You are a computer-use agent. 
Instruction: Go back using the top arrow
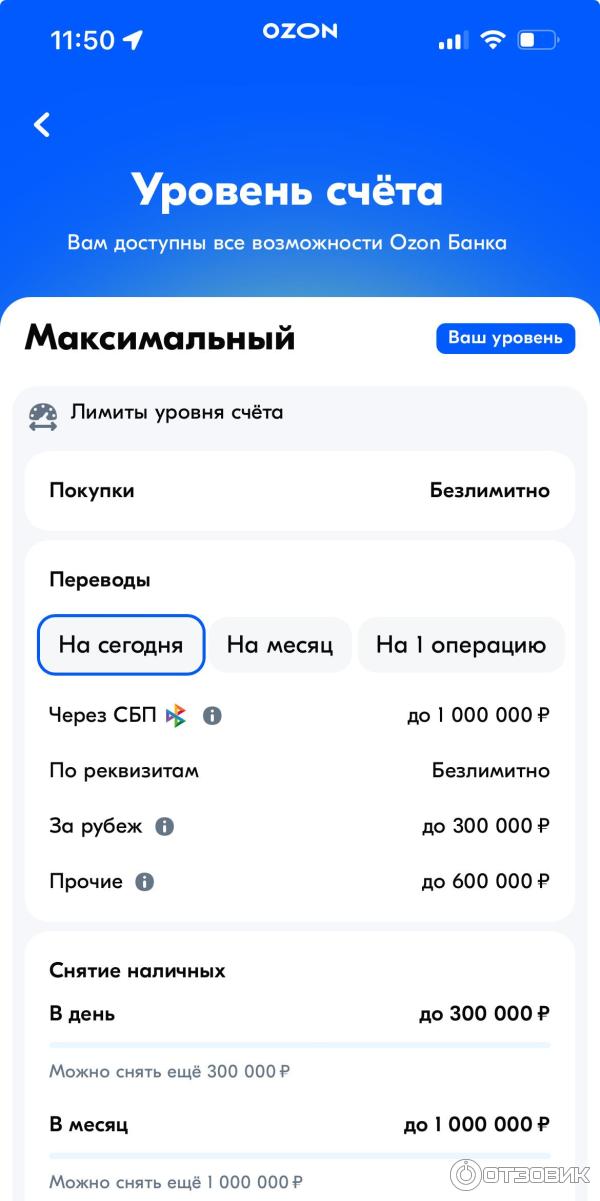tap(42, 125)
